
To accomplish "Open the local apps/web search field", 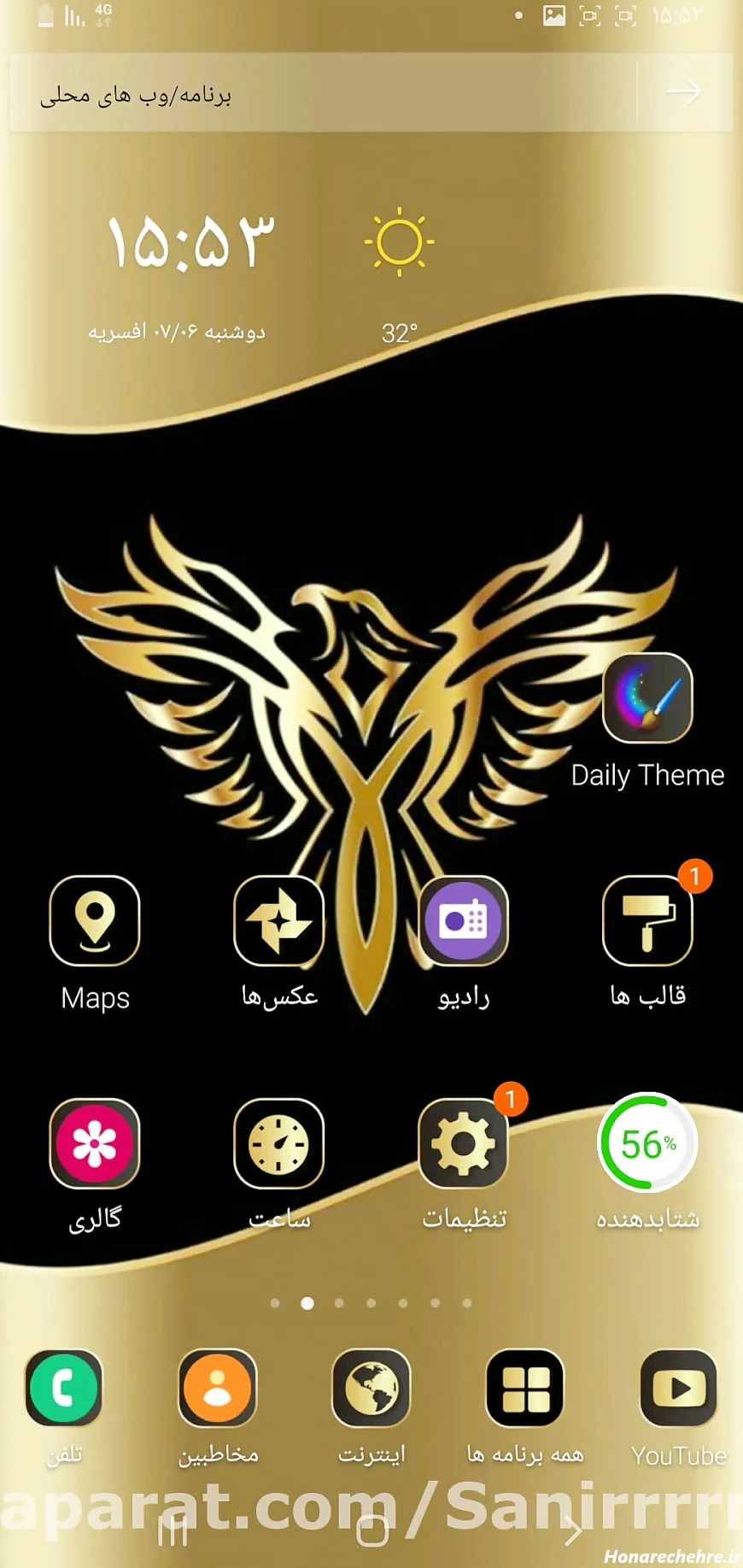I will coord(325,93).
